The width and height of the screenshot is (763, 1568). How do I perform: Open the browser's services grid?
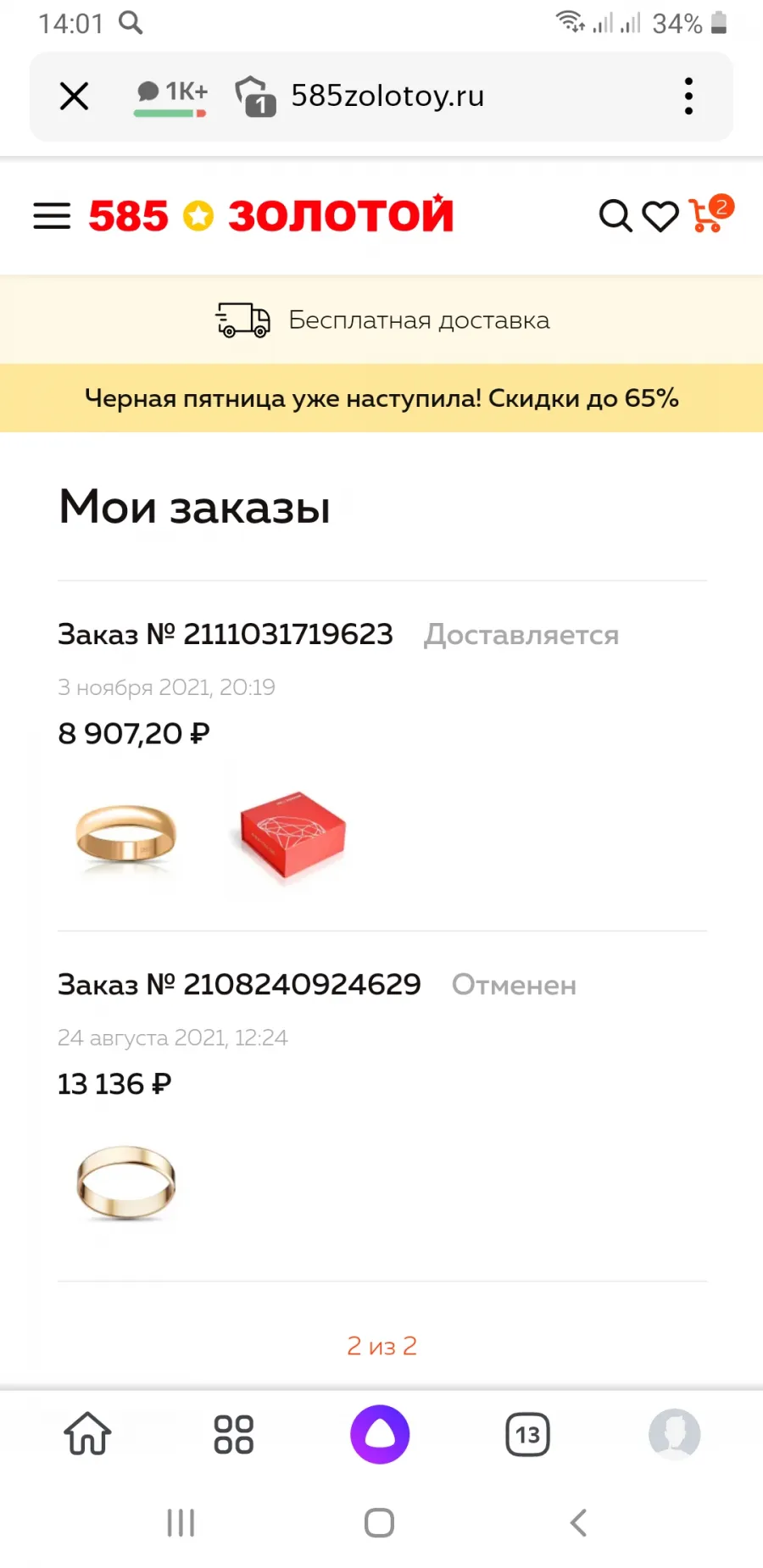(234, 1434)
